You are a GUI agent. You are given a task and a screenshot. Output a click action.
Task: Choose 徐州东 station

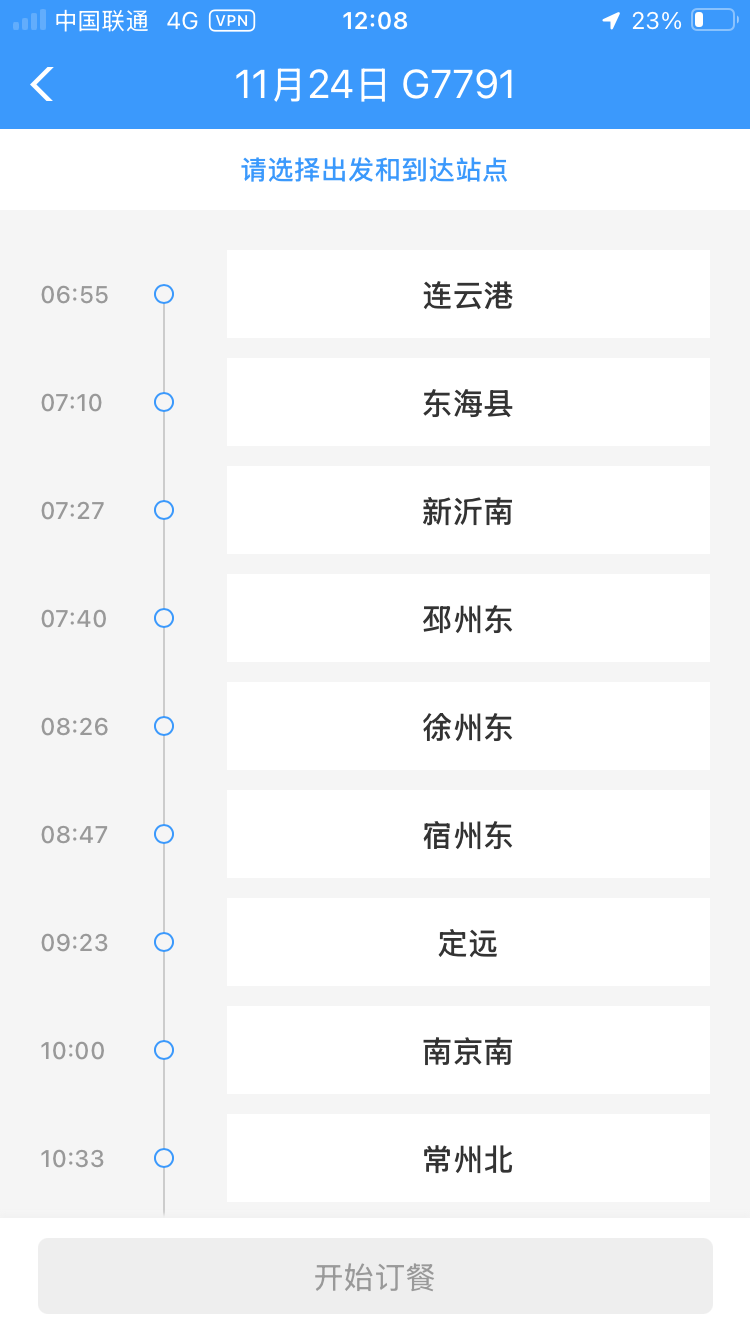point(468,727)
